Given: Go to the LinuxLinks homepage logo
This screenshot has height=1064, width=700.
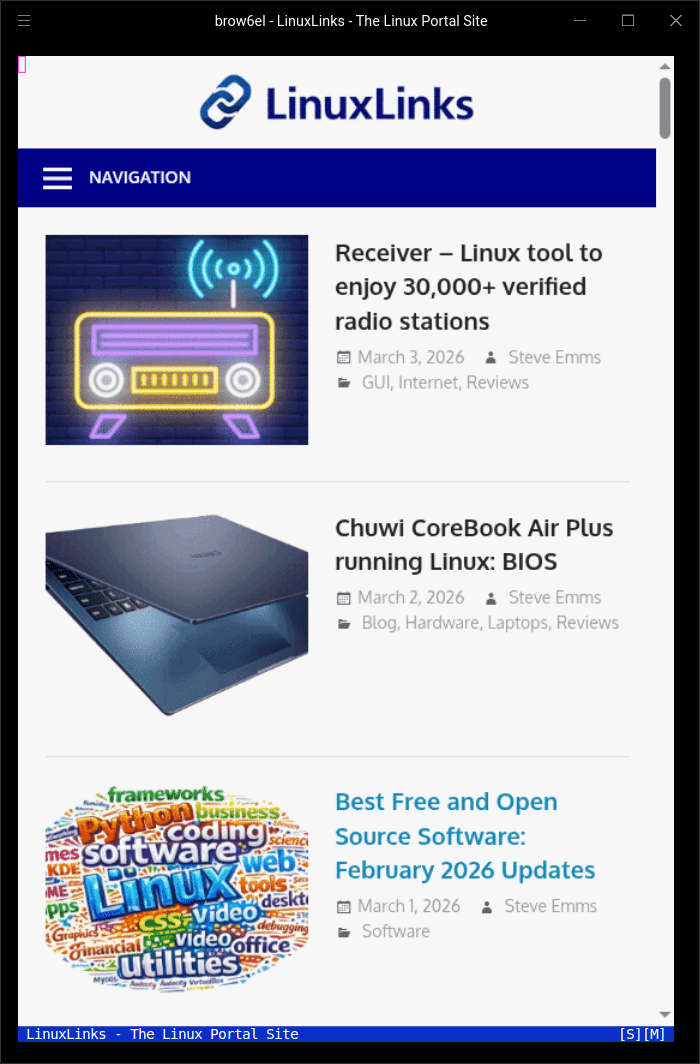Looking at the screenshot, I should pos(337,104).
